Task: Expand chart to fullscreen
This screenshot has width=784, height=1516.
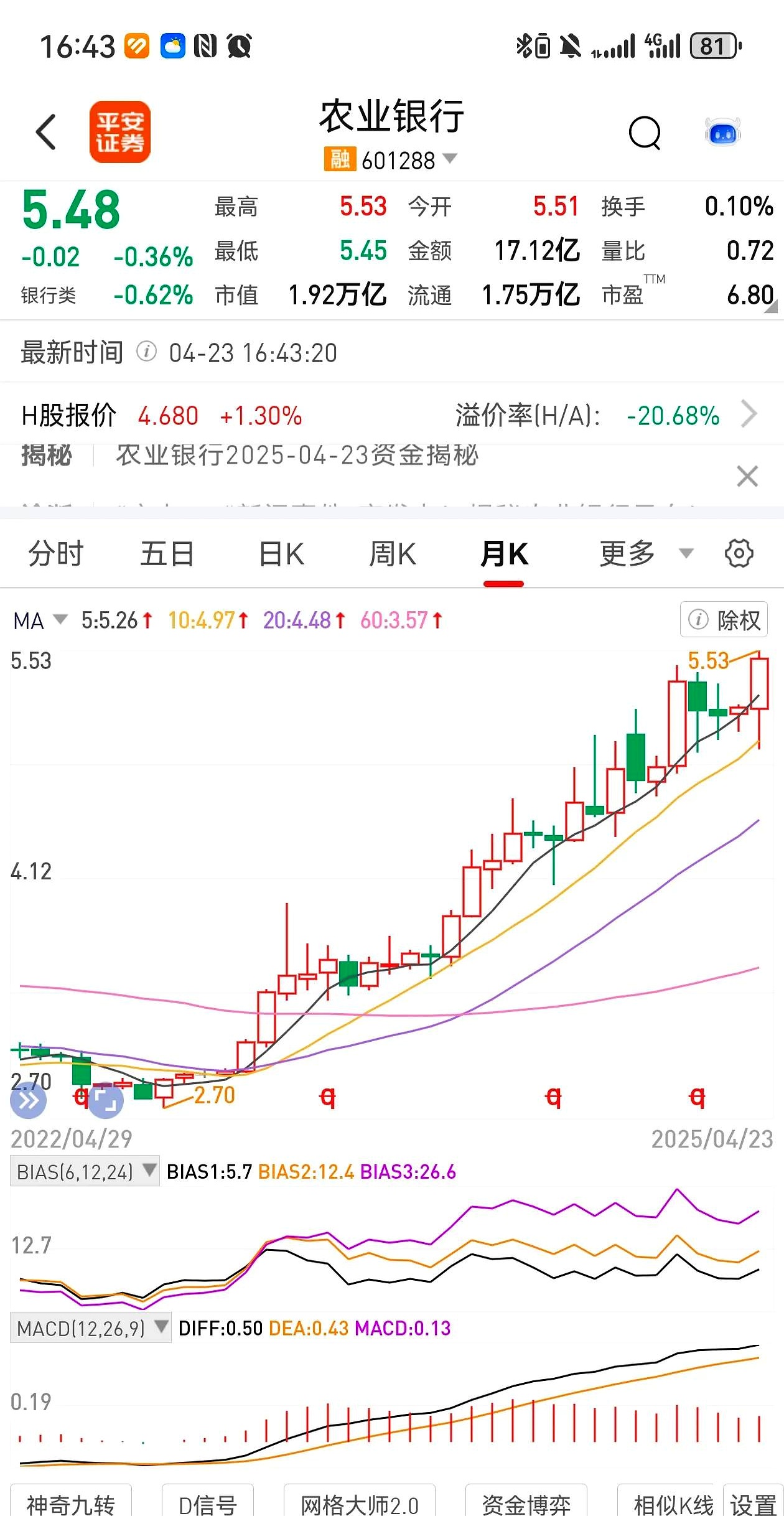Action: point(106,1100)
